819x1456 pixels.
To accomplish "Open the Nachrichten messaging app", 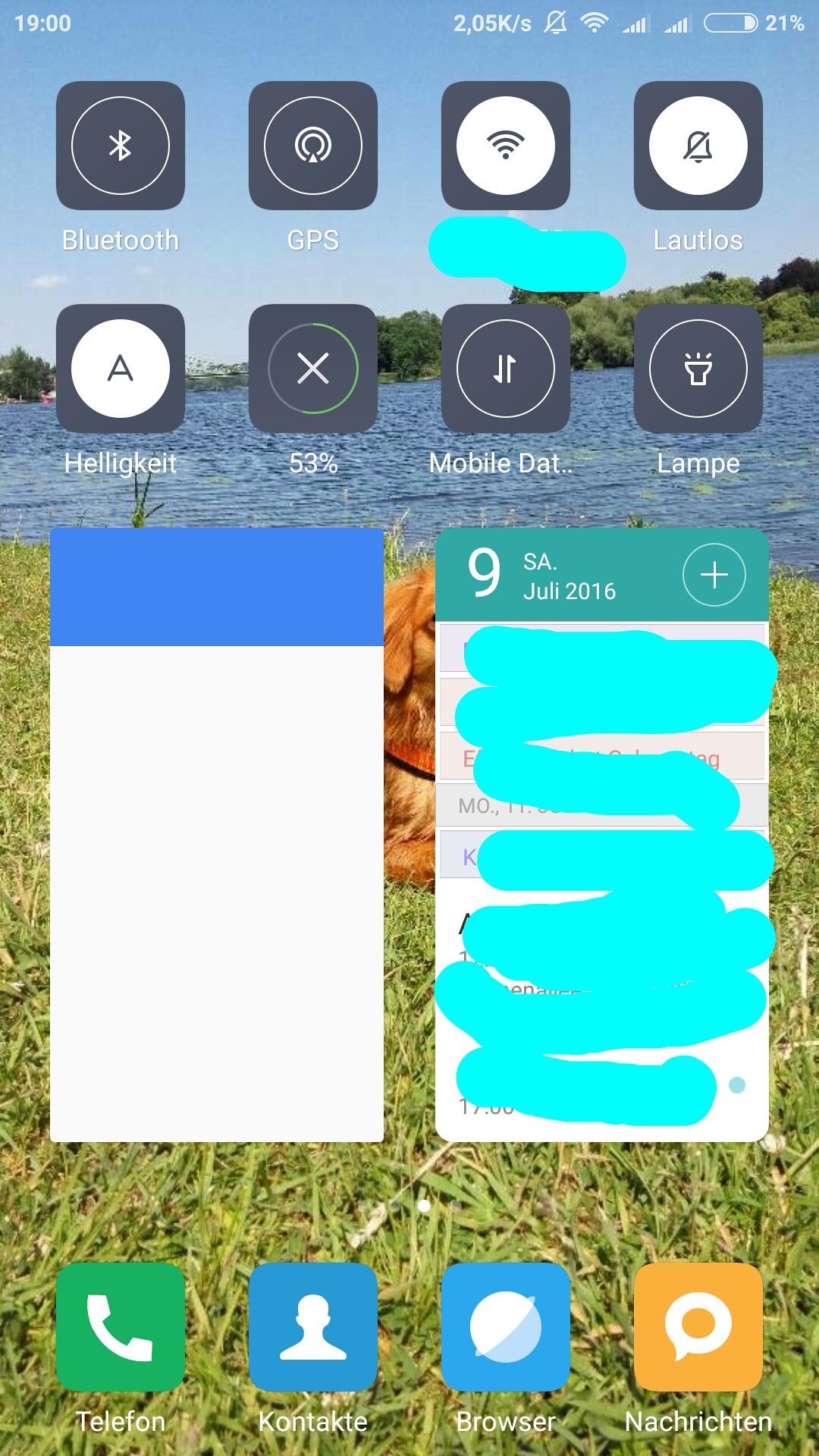I will coord(698,1327).
